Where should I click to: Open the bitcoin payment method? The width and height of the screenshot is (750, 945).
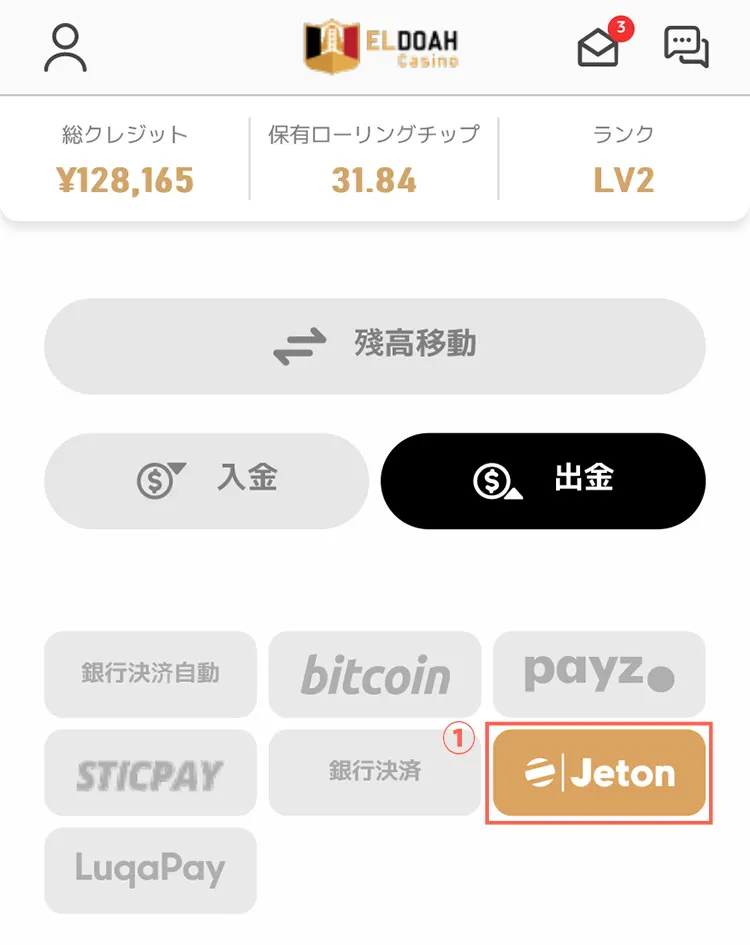tap(374, 674)
